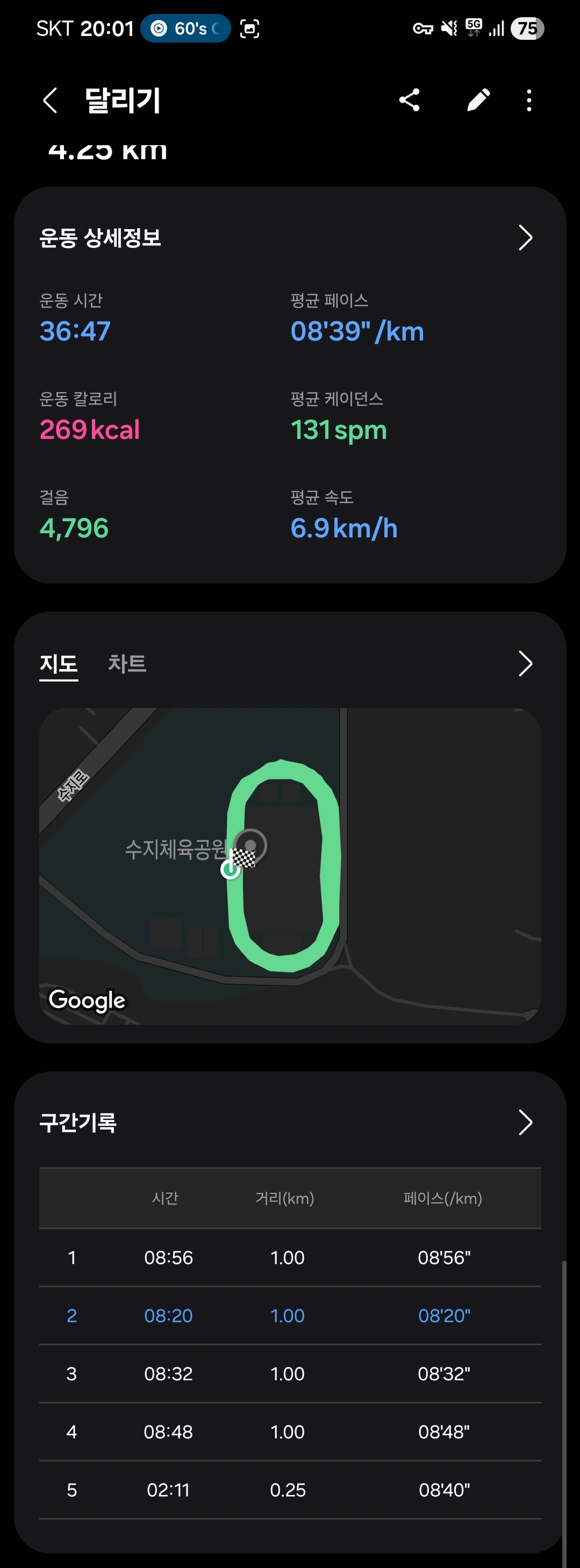Open the three-dot overflow menu
580x1568 pixels.
(x=529, y=101)
